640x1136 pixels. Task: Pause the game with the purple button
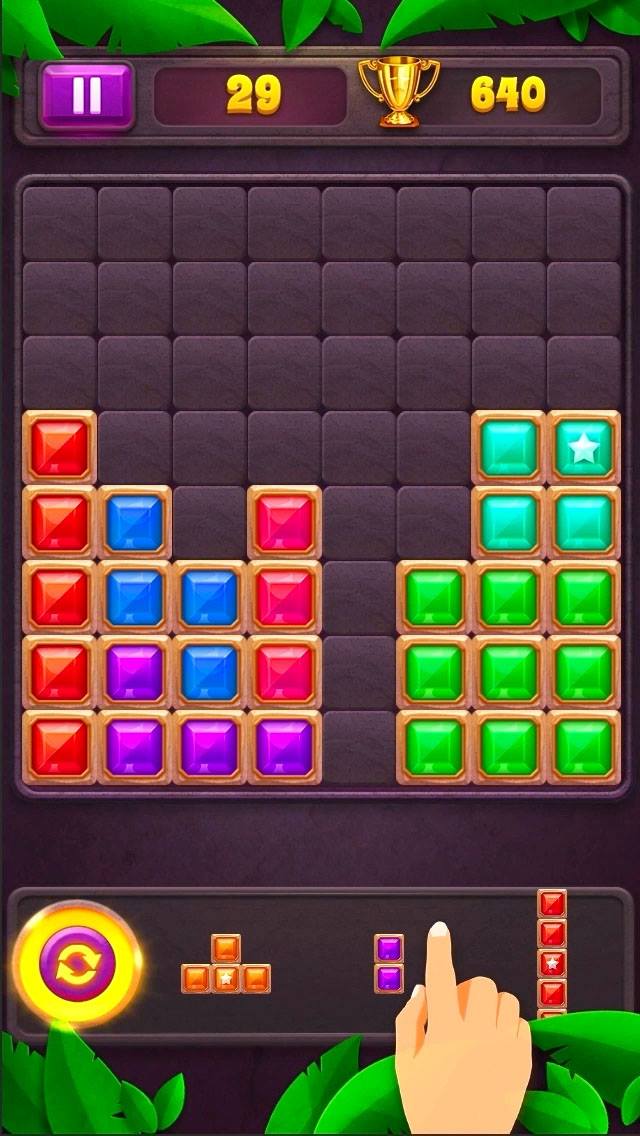pos(87,96)
